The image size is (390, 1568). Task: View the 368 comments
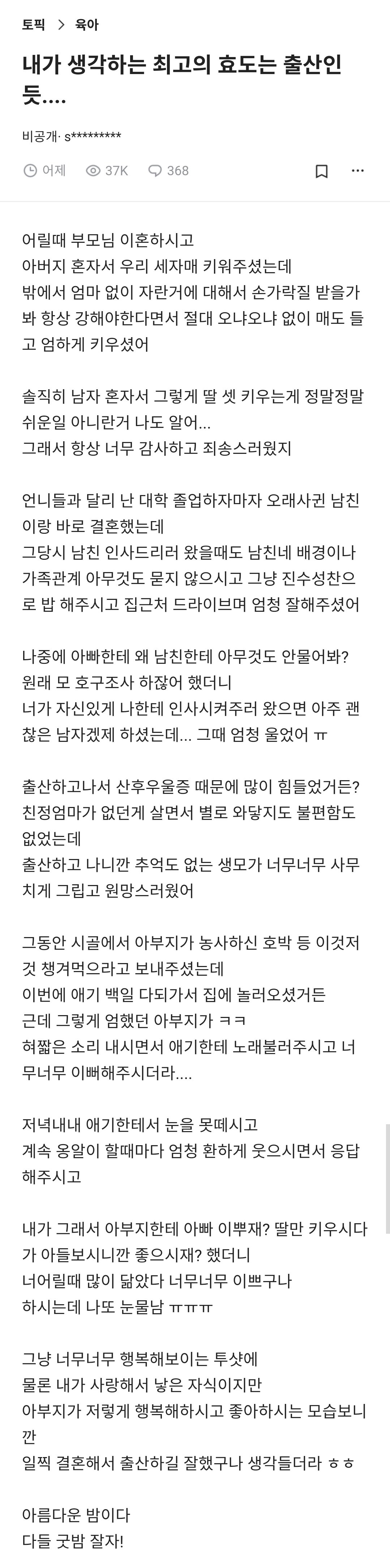pyautogui.click(x=168, y=171)
